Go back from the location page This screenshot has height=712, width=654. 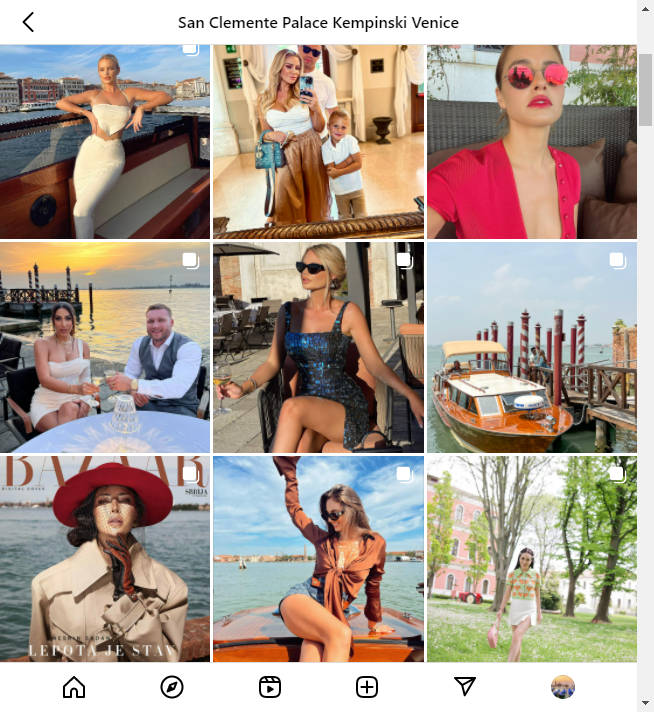28,22
